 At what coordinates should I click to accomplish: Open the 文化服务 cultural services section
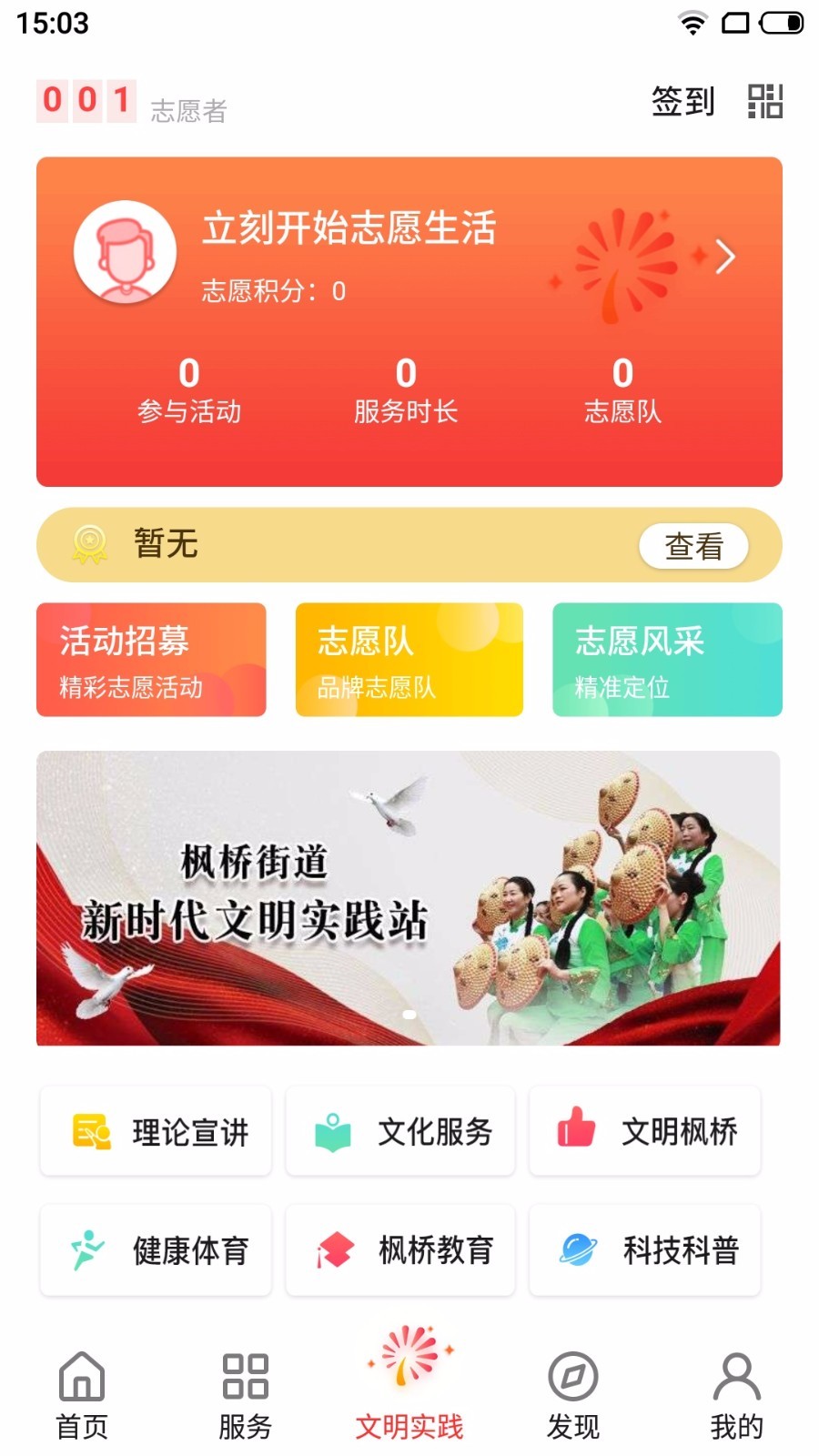tap(400, 1132)
